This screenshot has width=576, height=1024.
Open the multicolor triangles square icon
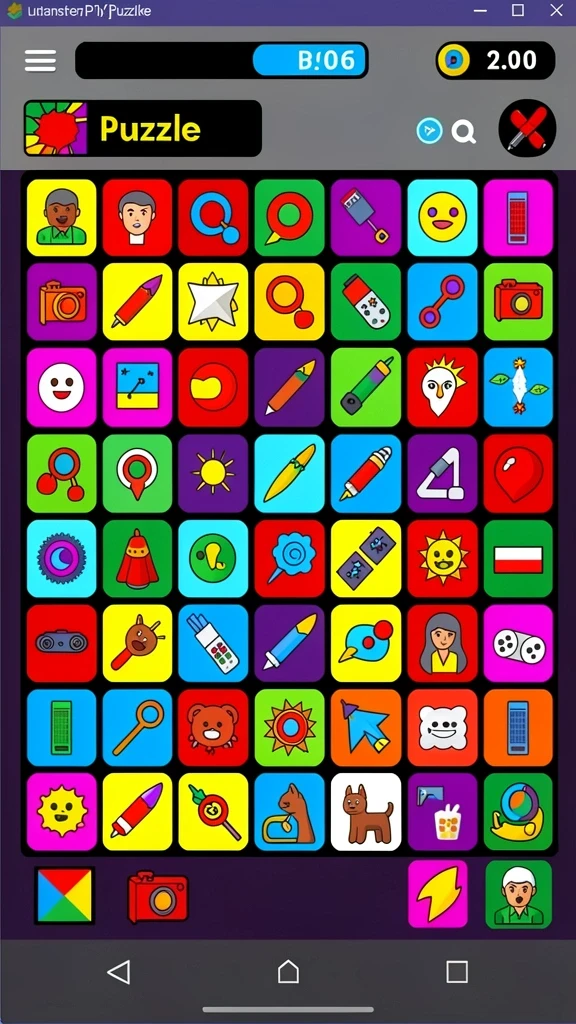65,895
